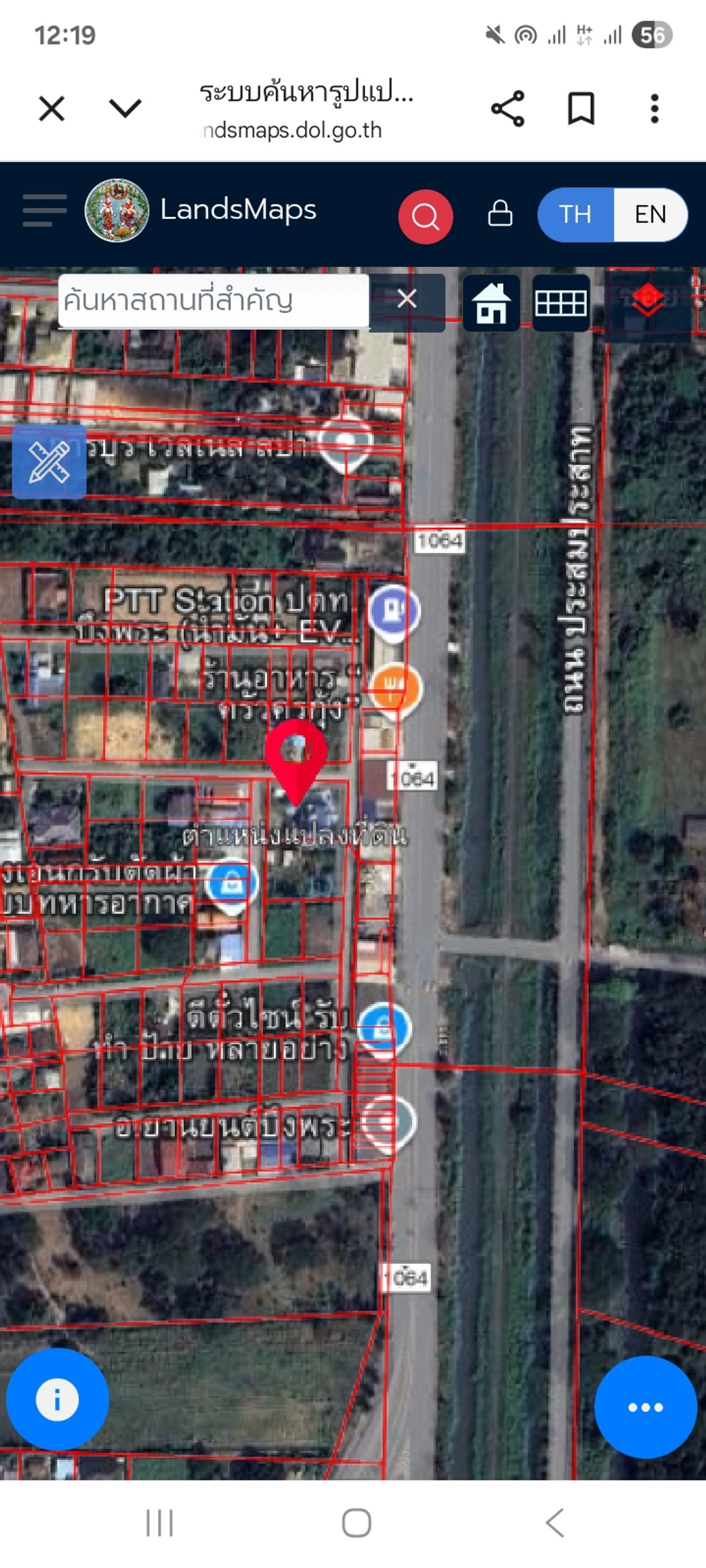This screenshot has width=706, height=1568.
Task: Clear the place search box
Action: tap(407, 299)
